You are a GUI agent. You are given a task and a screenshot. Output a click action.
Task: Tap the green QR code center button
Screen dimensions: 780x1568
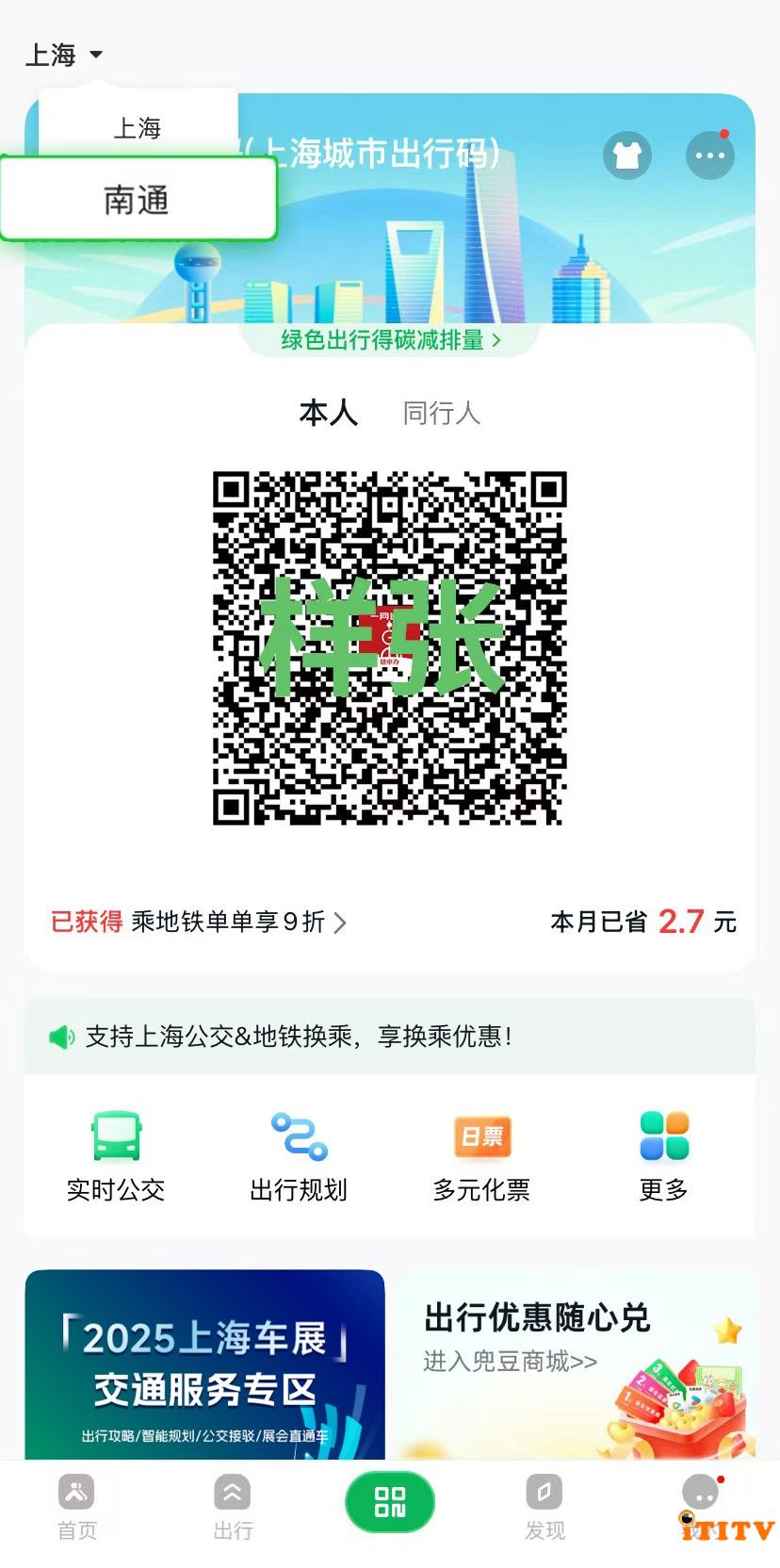point(390,1502)
